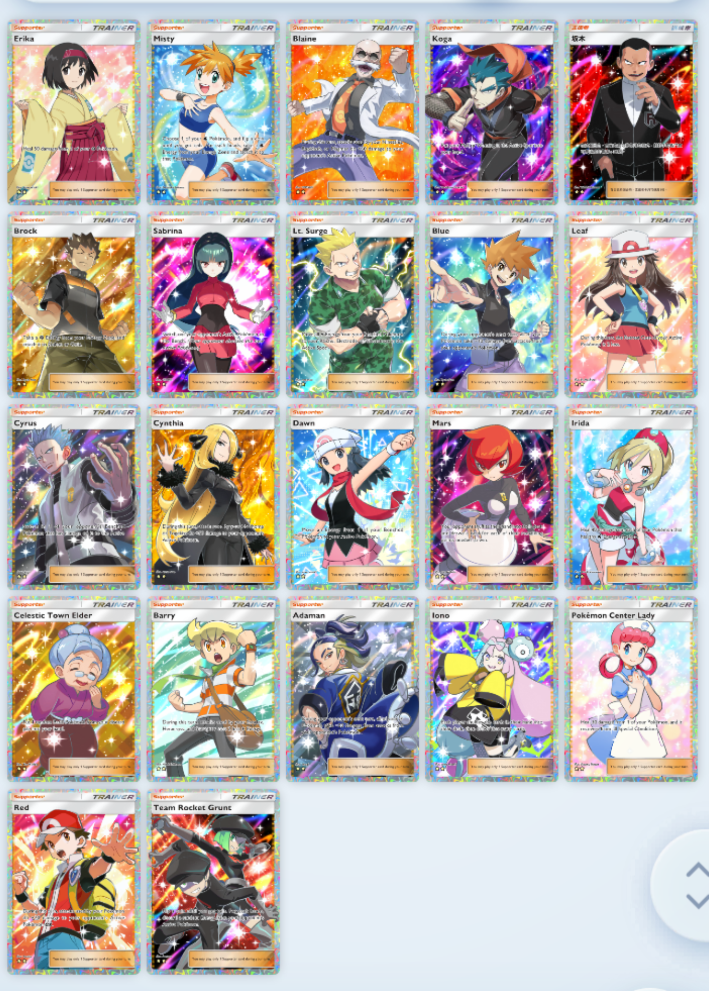709x991 pixels.
Task: Select the Lt. Surge card
Action: (352, 305)
